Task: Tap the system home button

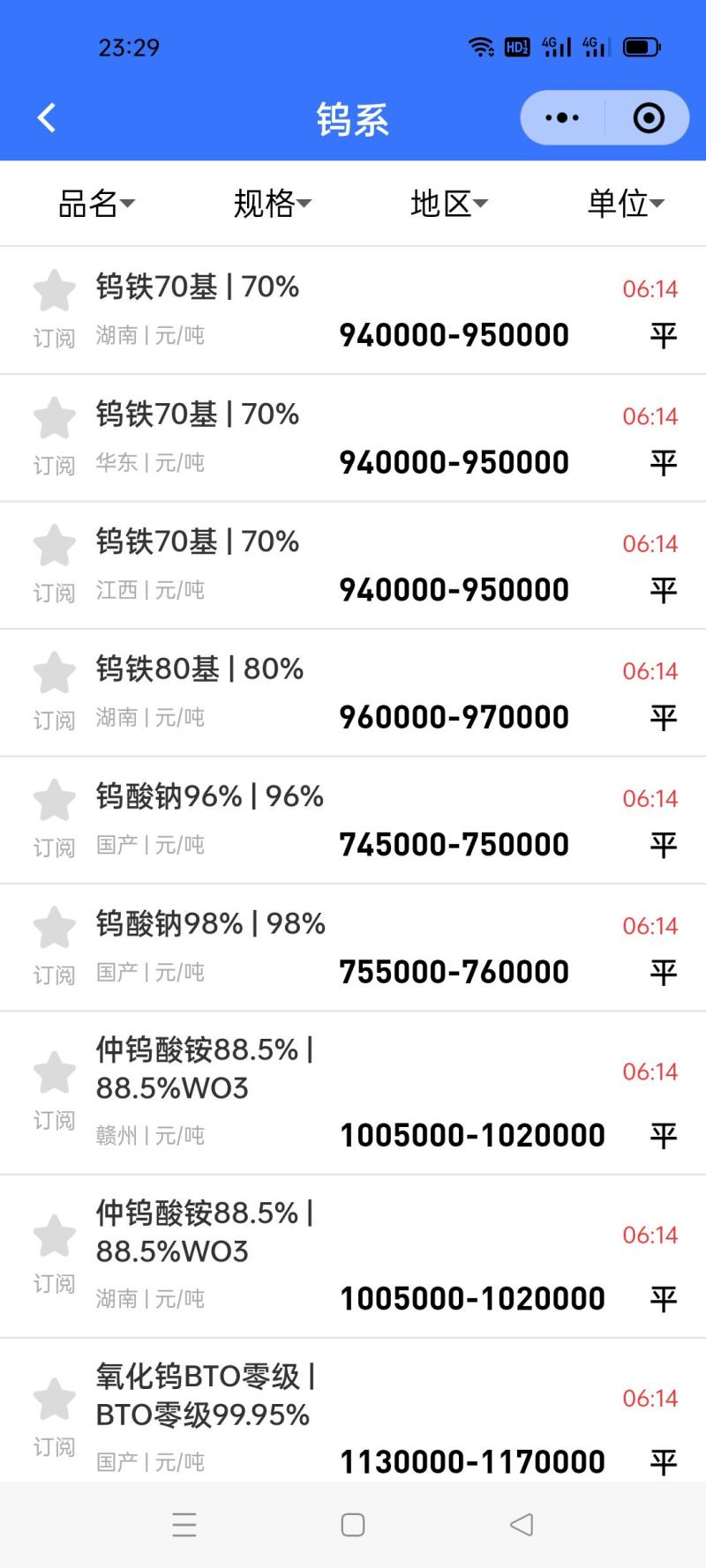Action: coord(353,1525)
